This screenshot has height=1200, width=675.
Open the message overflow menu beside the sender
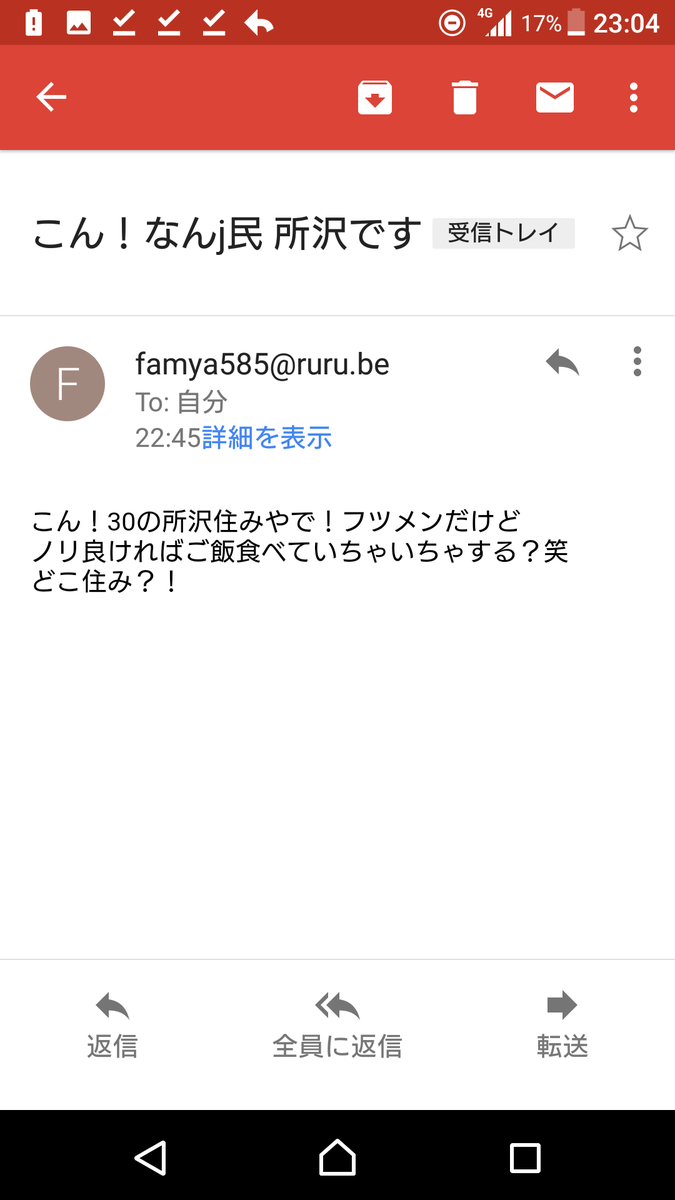coord(637,362)
